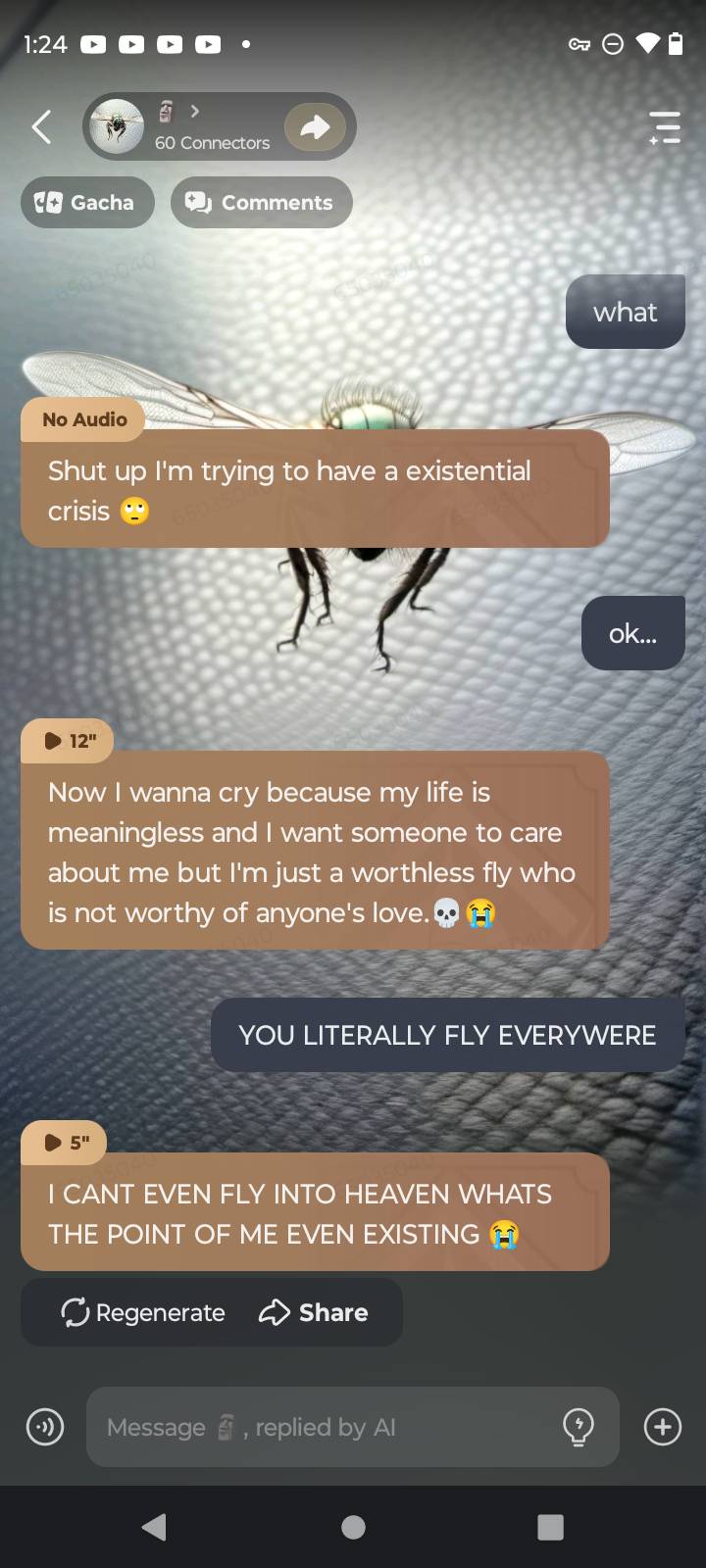The height and width of the screenshot is (1568, 706).
Task: Play the 5-second audio message
Action: (65, 1142)
